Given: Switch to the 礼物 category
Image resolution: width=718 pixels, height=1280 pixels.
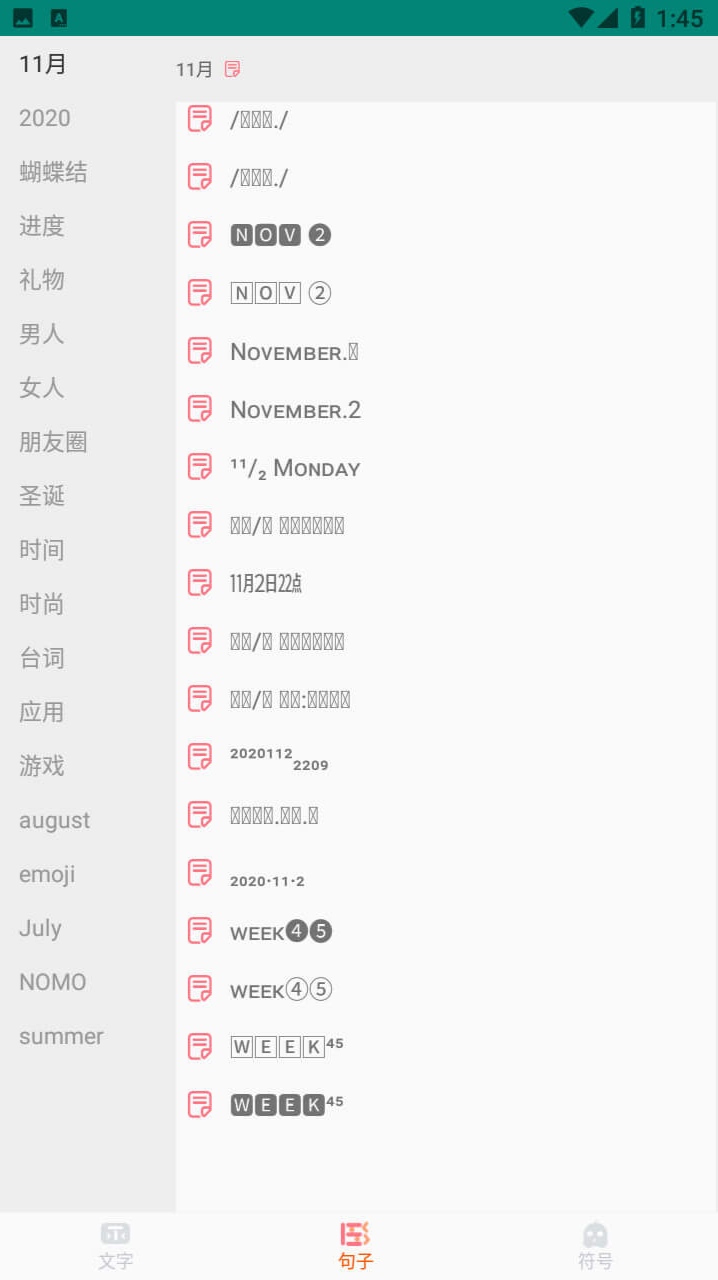Looking at the screenshot, I should (x=42, y=280).
